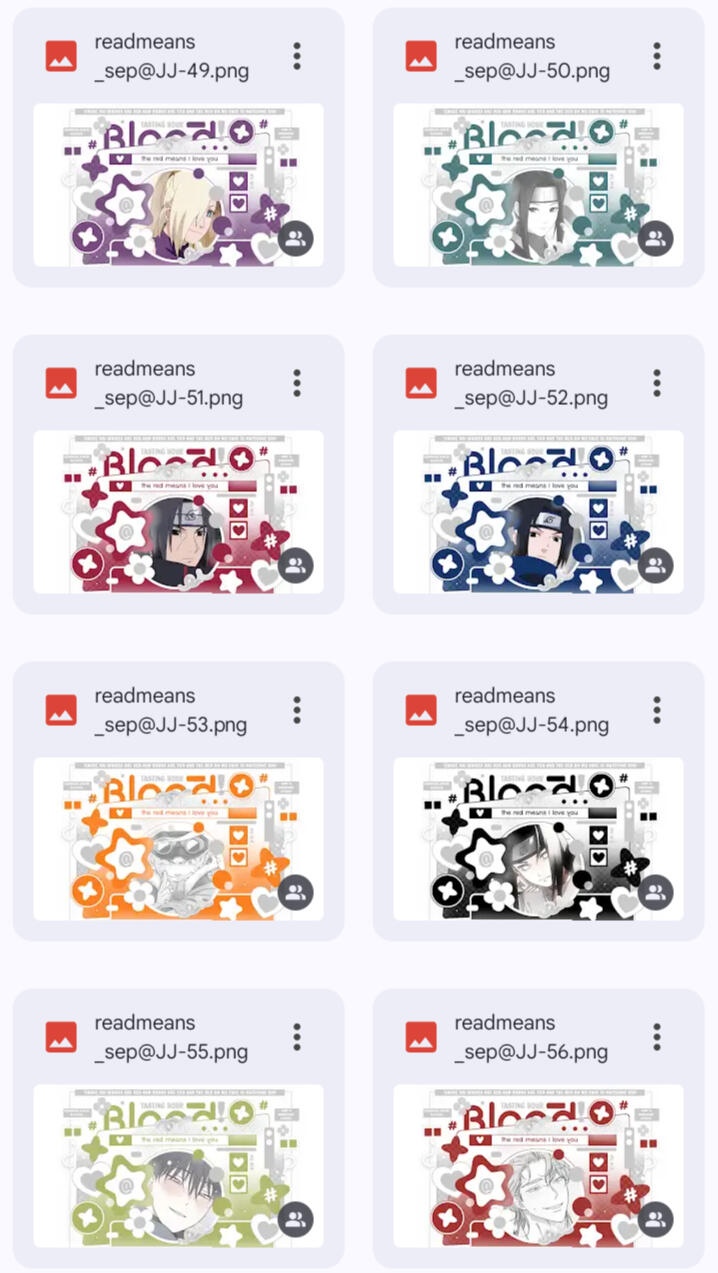View the readmeans_sep@JJ-52.png image
Image resolution: width=718 pixels, height=1273 pixels.
click(x=538, y=512)
